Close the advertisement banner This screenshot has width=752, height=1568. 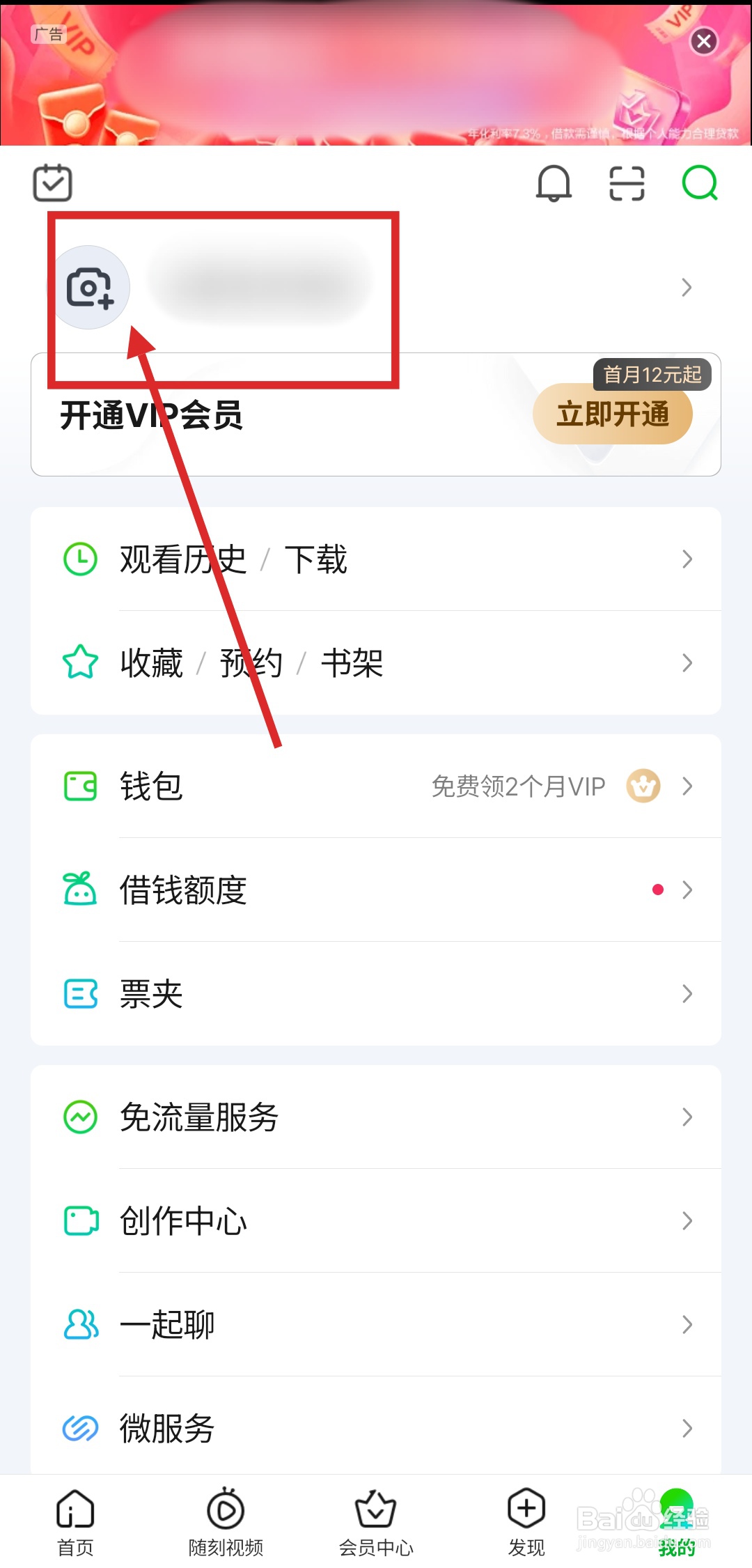pos(704,40)
